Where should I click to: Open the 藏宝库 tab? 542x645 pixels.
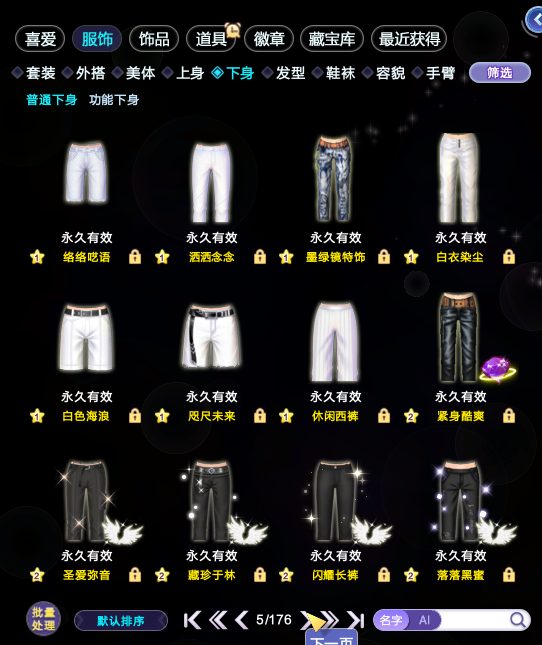(x=332, y=39)
